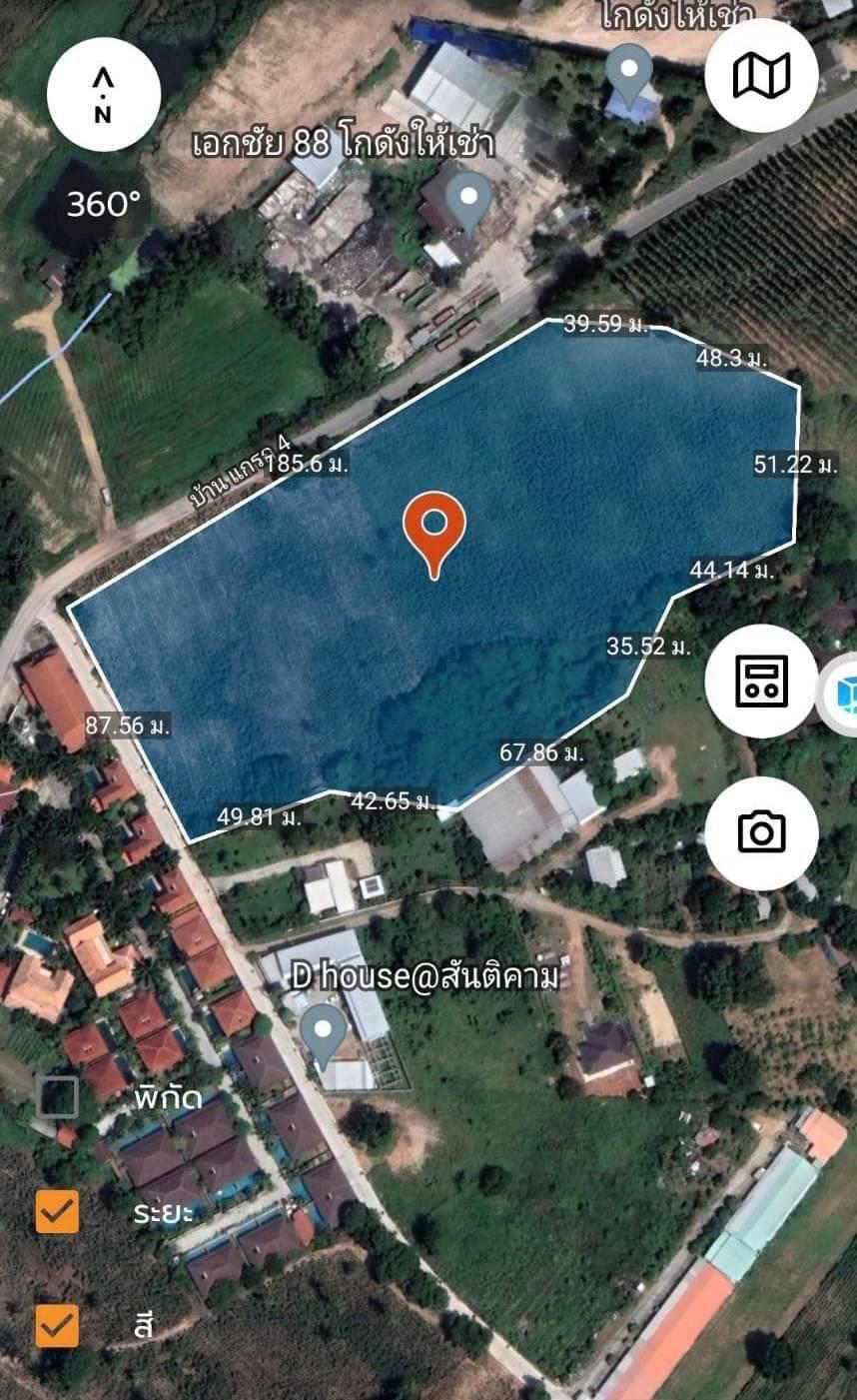Select the red pin inside the plot
Viewport: 857px width, 1400px height.
pos(434,530)
